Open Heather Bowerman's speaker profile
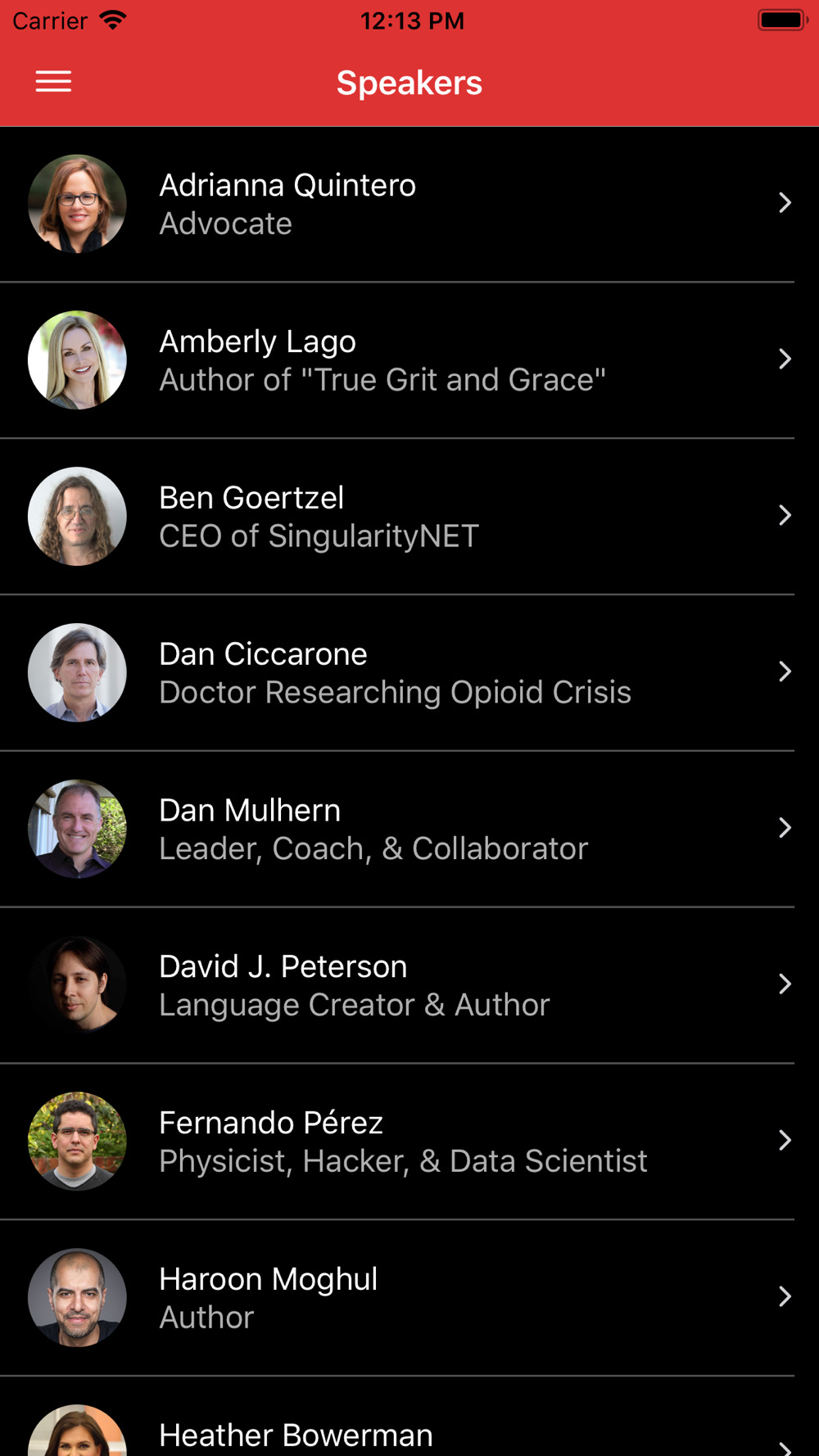This screenshot has width=819, height=1456. point(409,1418)
